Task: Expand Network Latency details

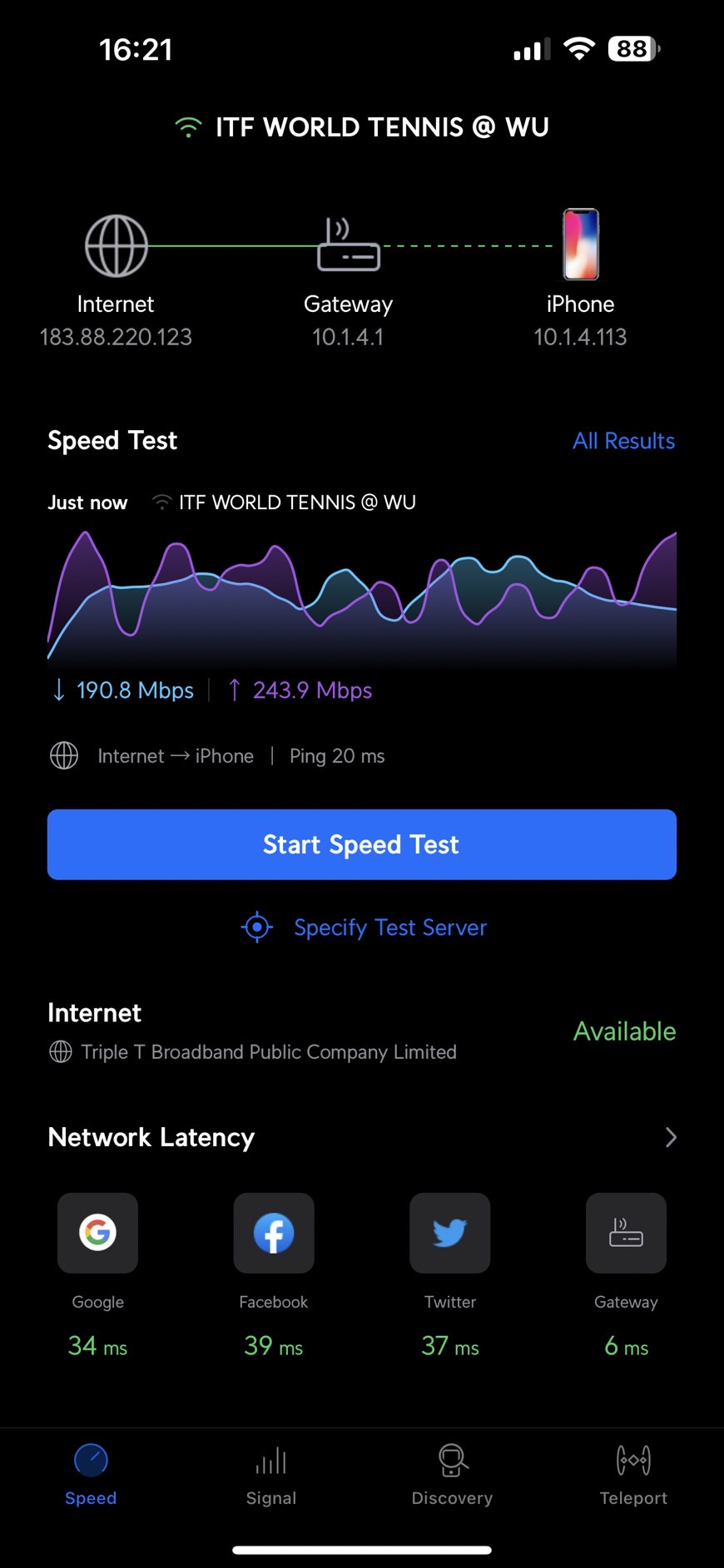Action: pyautogui.click(x=671, y=1137)
